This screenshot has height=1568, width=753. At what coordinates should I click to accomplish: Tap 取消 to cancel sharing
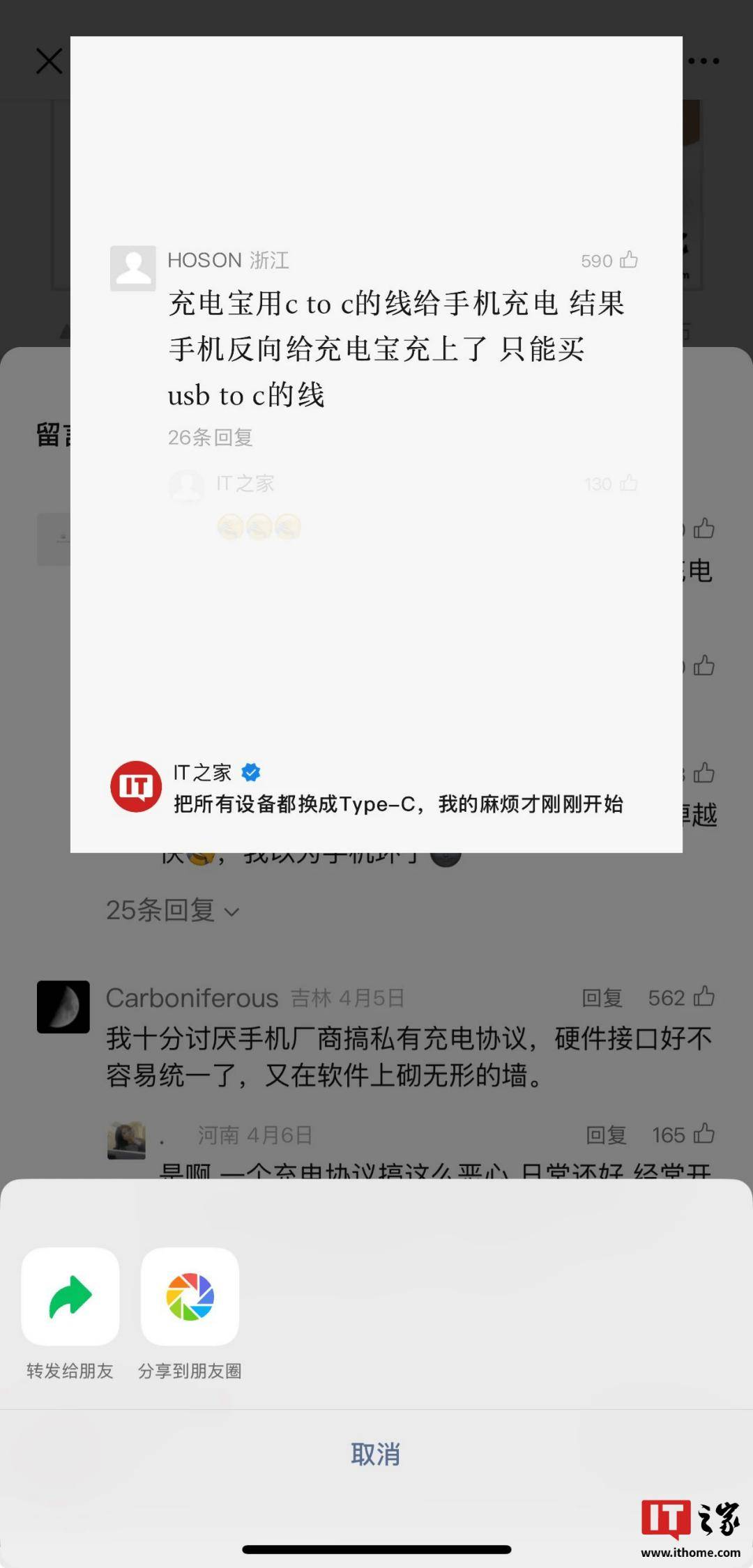(x=376, y=1454)
